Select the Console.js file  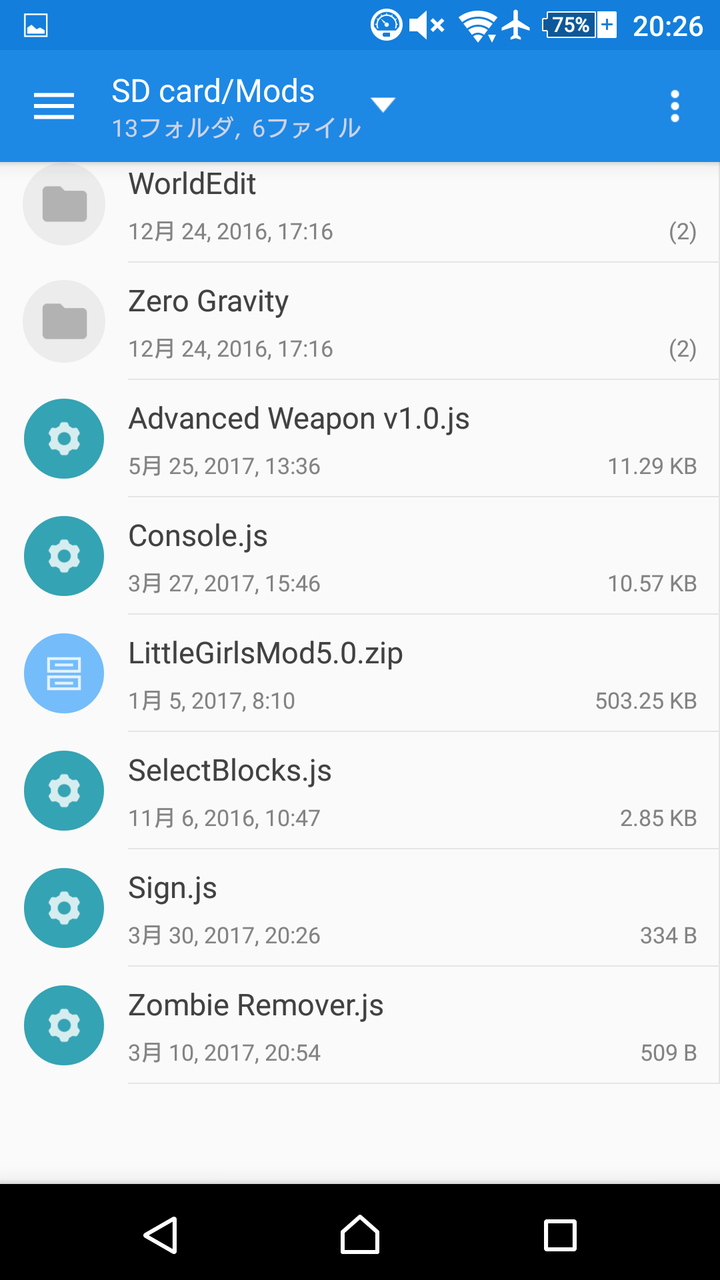click(360, 556)
